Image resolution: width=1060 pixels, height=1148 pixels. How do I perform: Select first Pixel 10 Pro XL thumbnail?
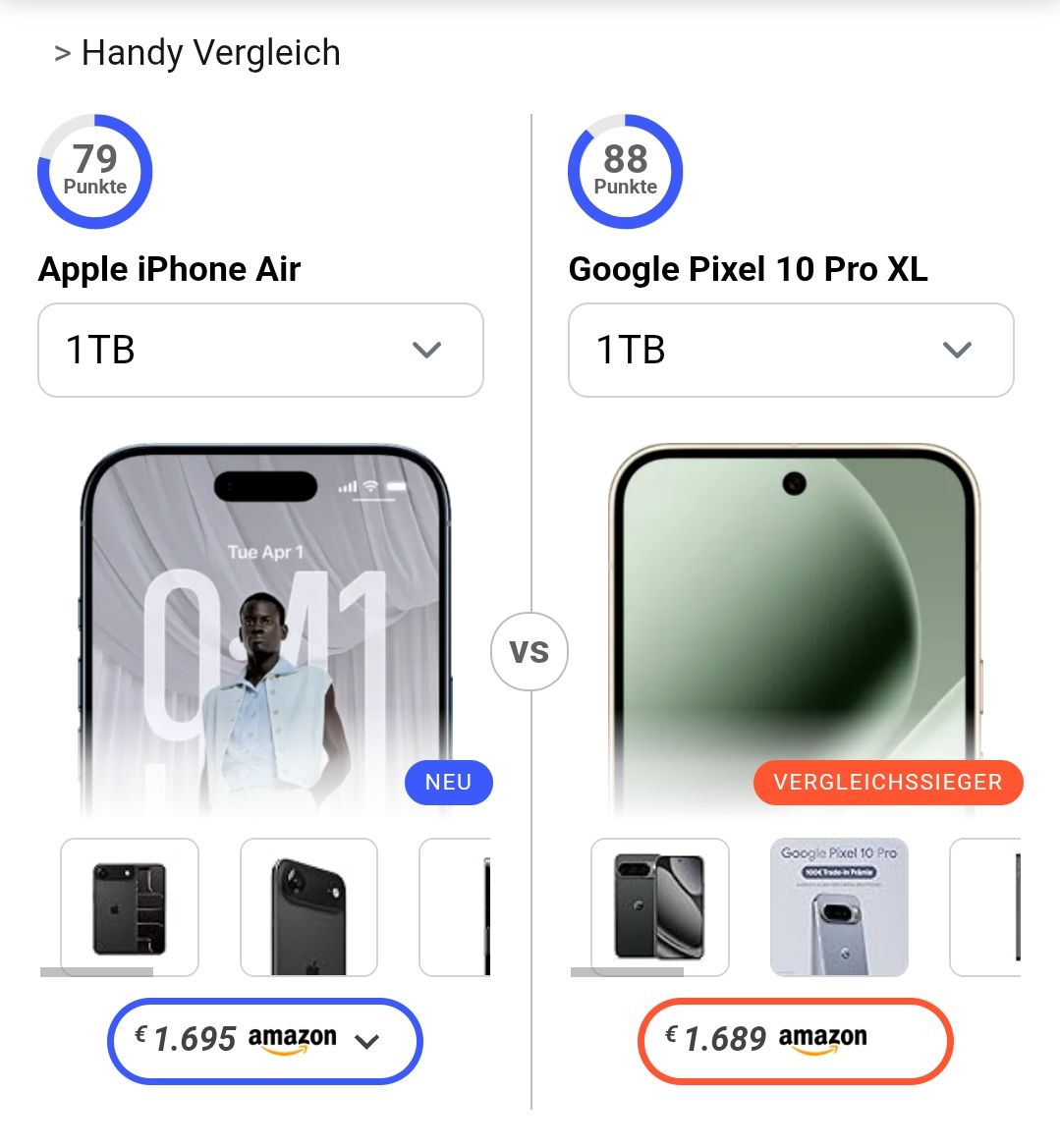coord(659,907)
